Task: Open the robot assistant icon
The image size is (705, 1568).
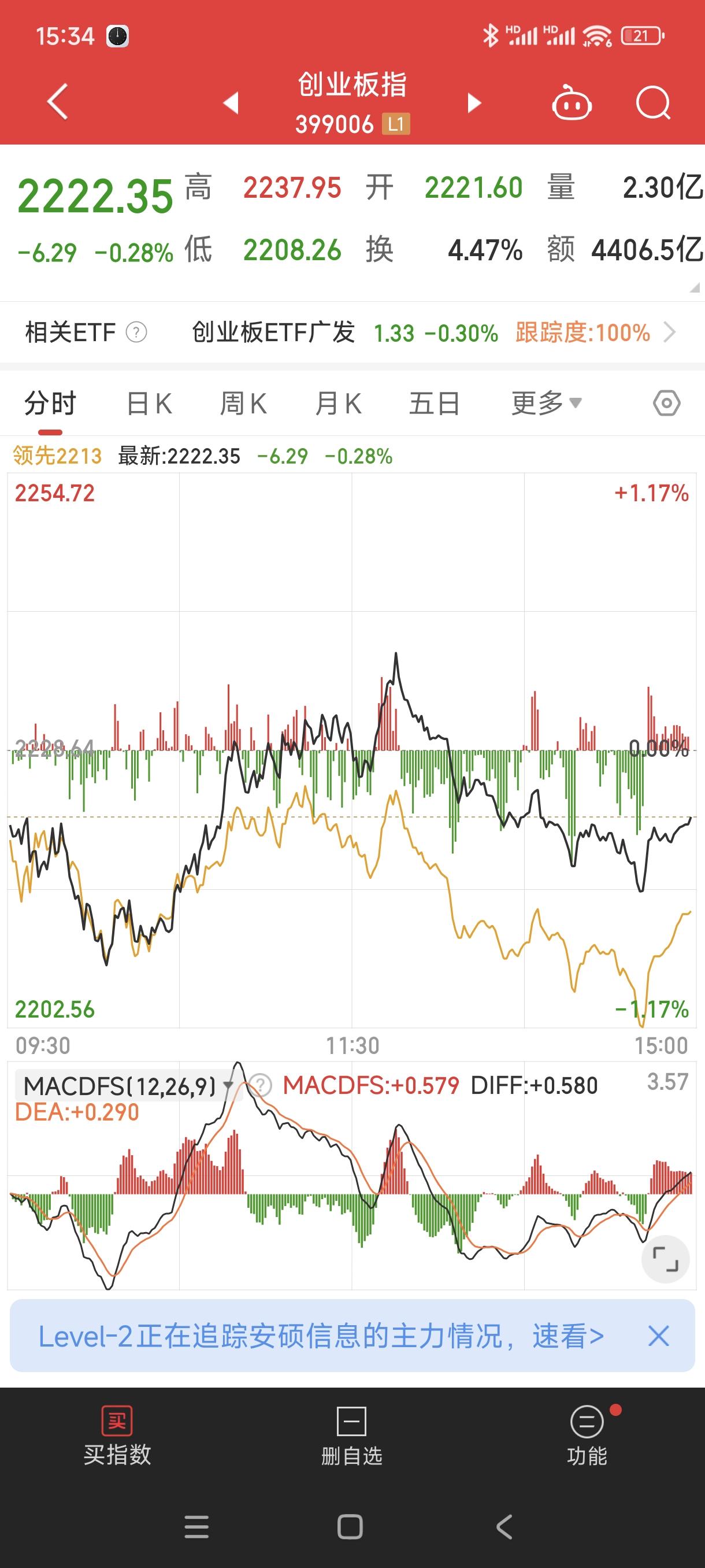Action: [571, 103]
